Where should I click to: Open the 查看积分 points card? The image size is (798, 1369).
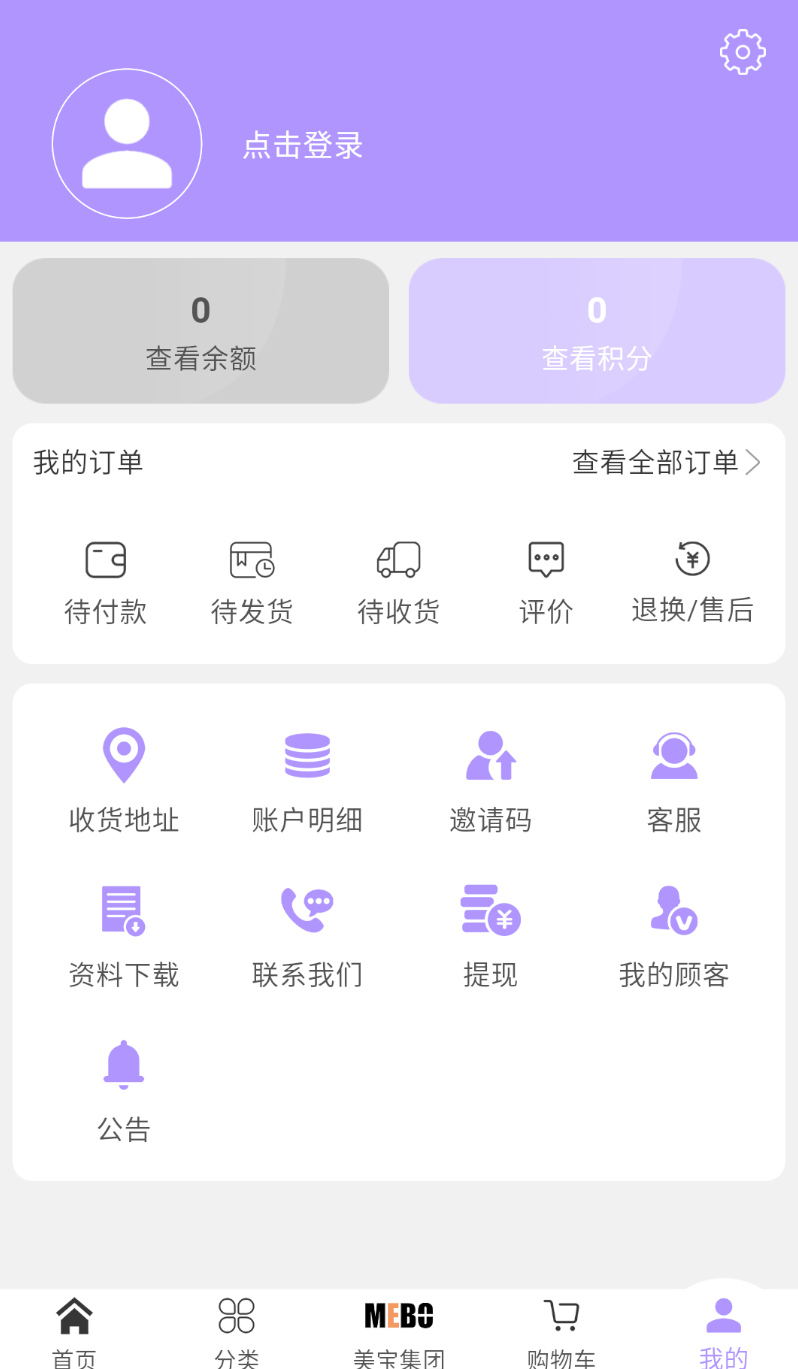(x=597, y=331)
